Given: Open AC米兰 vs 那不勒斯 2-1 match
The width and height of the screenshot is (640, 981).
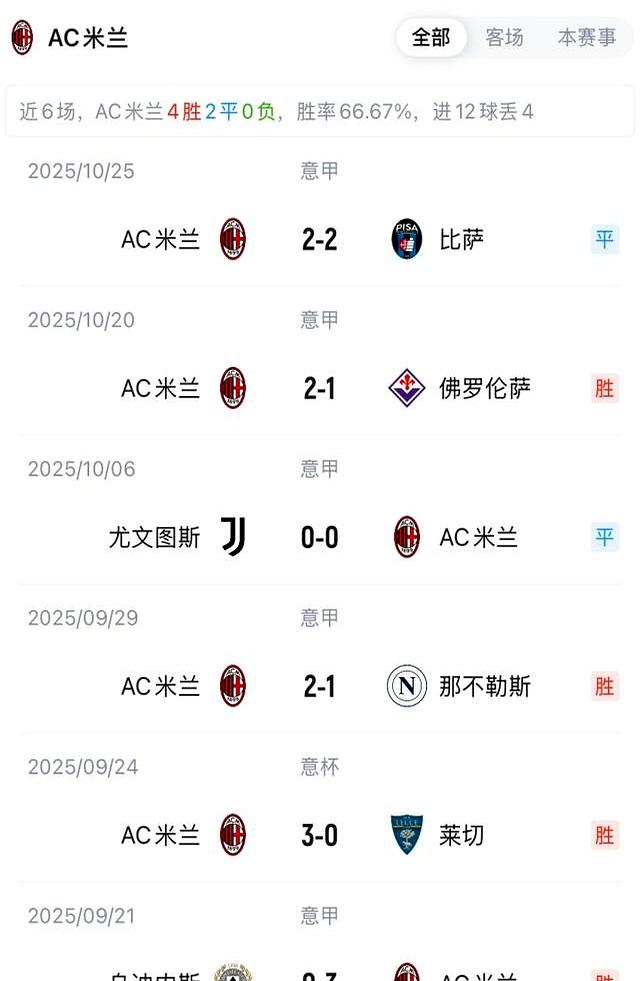Looking at the screenshot, I should coord(320,686).
